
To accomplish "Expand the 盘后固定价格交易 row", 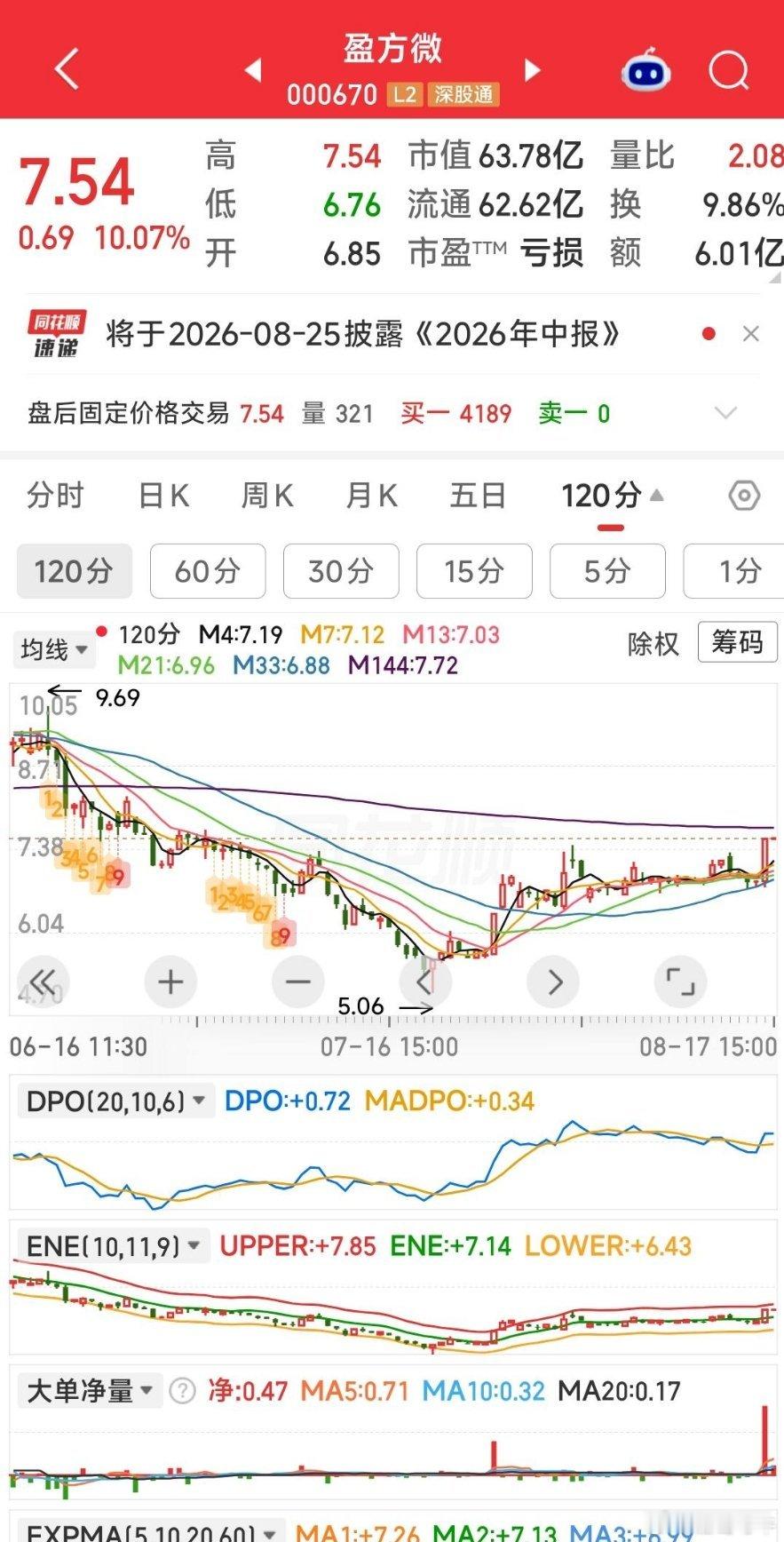I will [726, 413].
